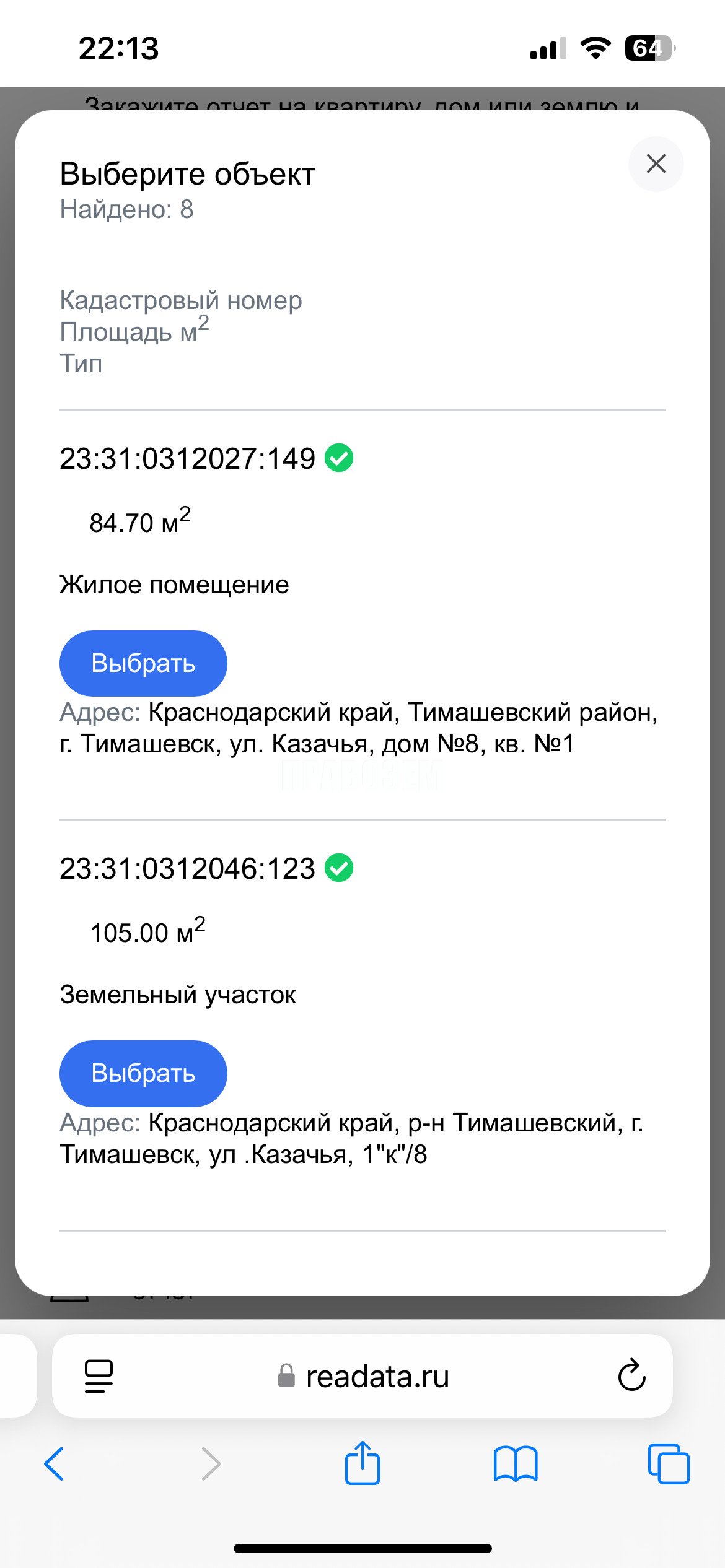The image size is (725, 1568).
Task: Choose the 105.00 m² land plot object
Action: (x=143, y=1073)
